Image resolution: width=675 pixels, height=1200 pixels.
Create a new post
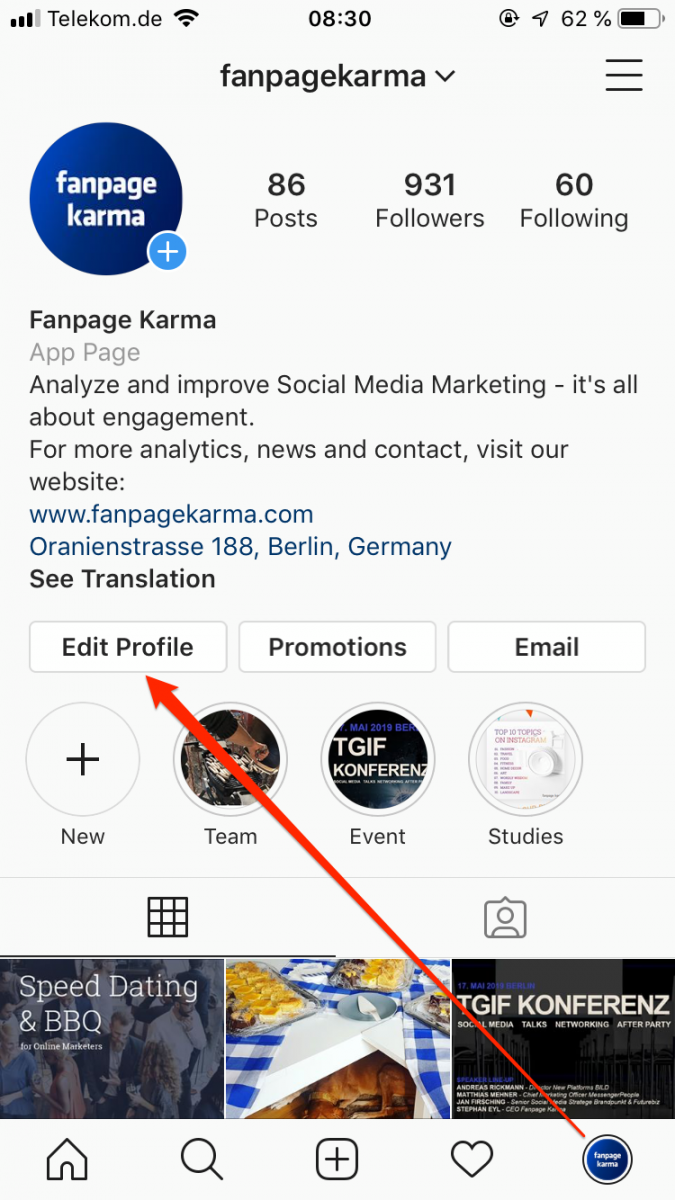click(337, 1160)
